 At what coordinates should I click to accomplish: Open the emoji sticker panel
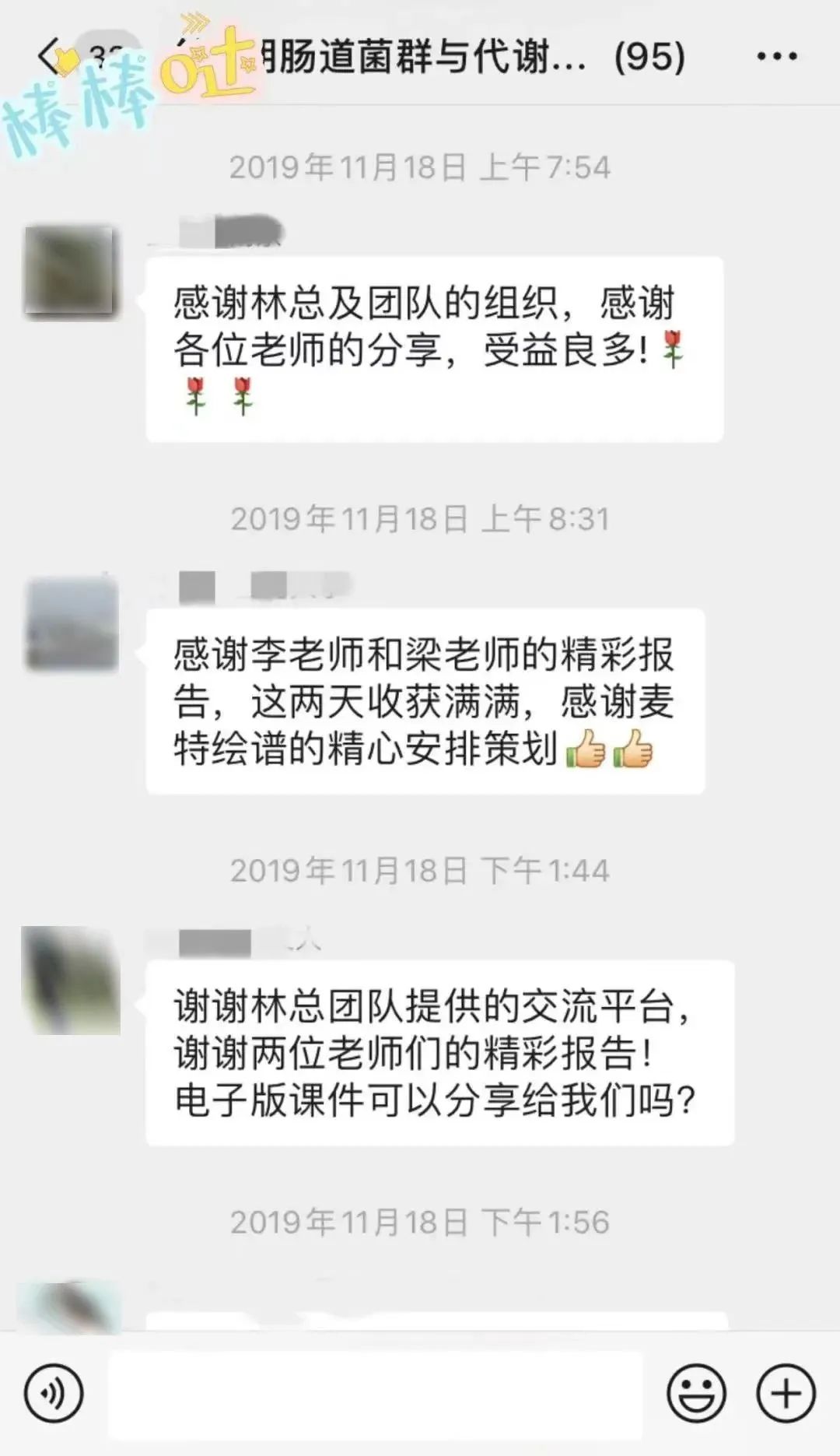tap(696, 1393)
